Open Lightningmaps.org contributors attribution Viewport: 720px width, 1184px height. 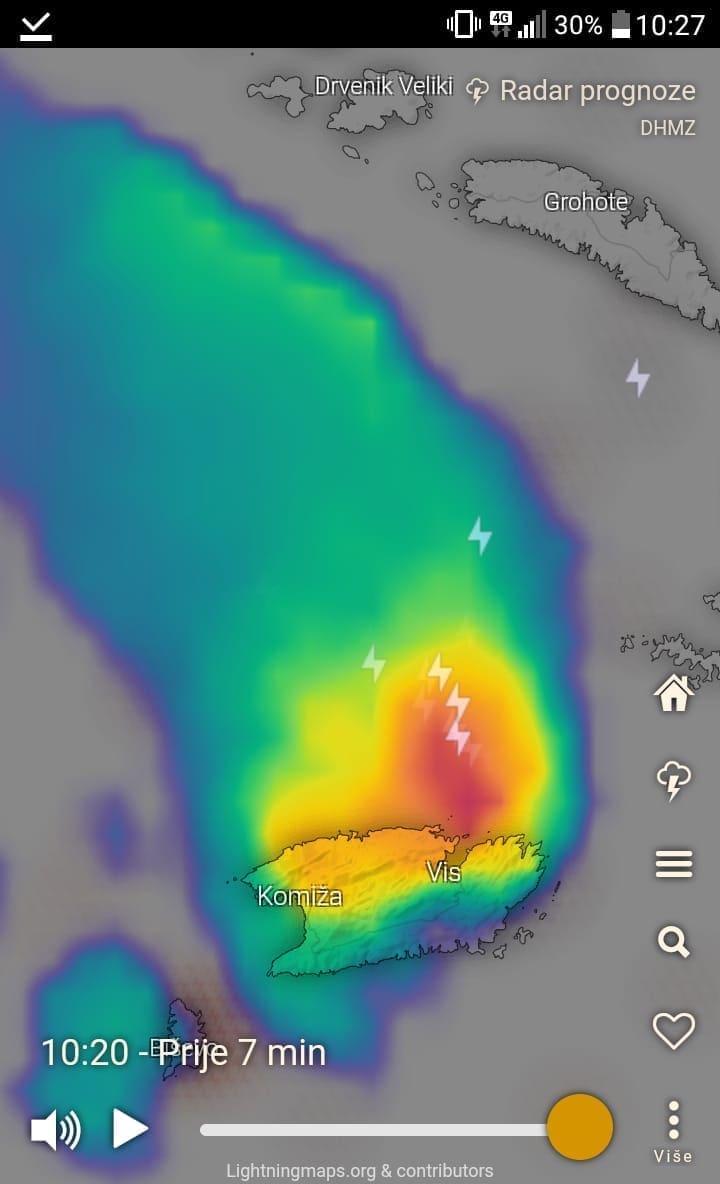click(360, 1170)
